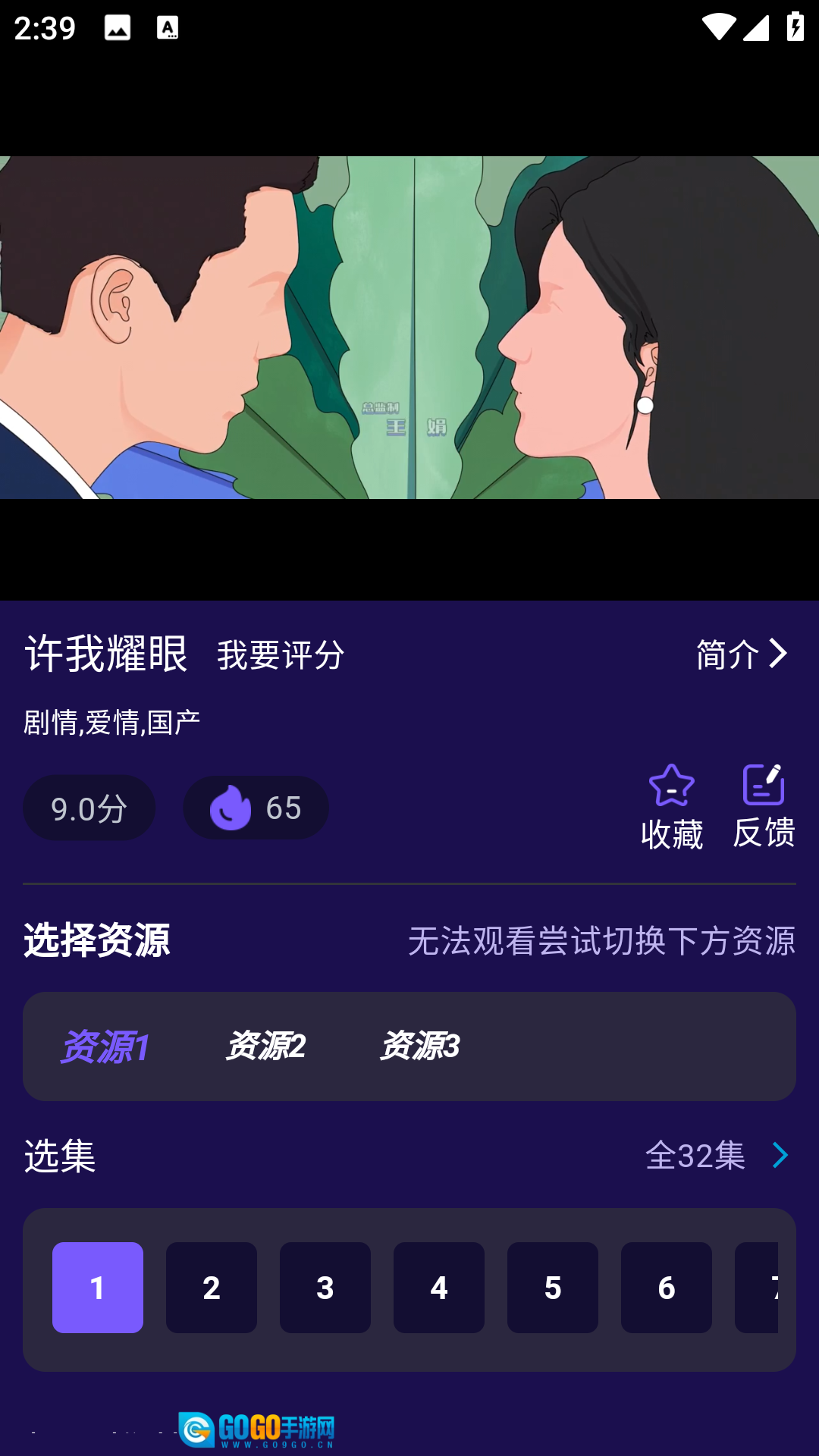
Task: Tap the 无法观看尝试切换下方资源 hint text
Action: (601, 941)
